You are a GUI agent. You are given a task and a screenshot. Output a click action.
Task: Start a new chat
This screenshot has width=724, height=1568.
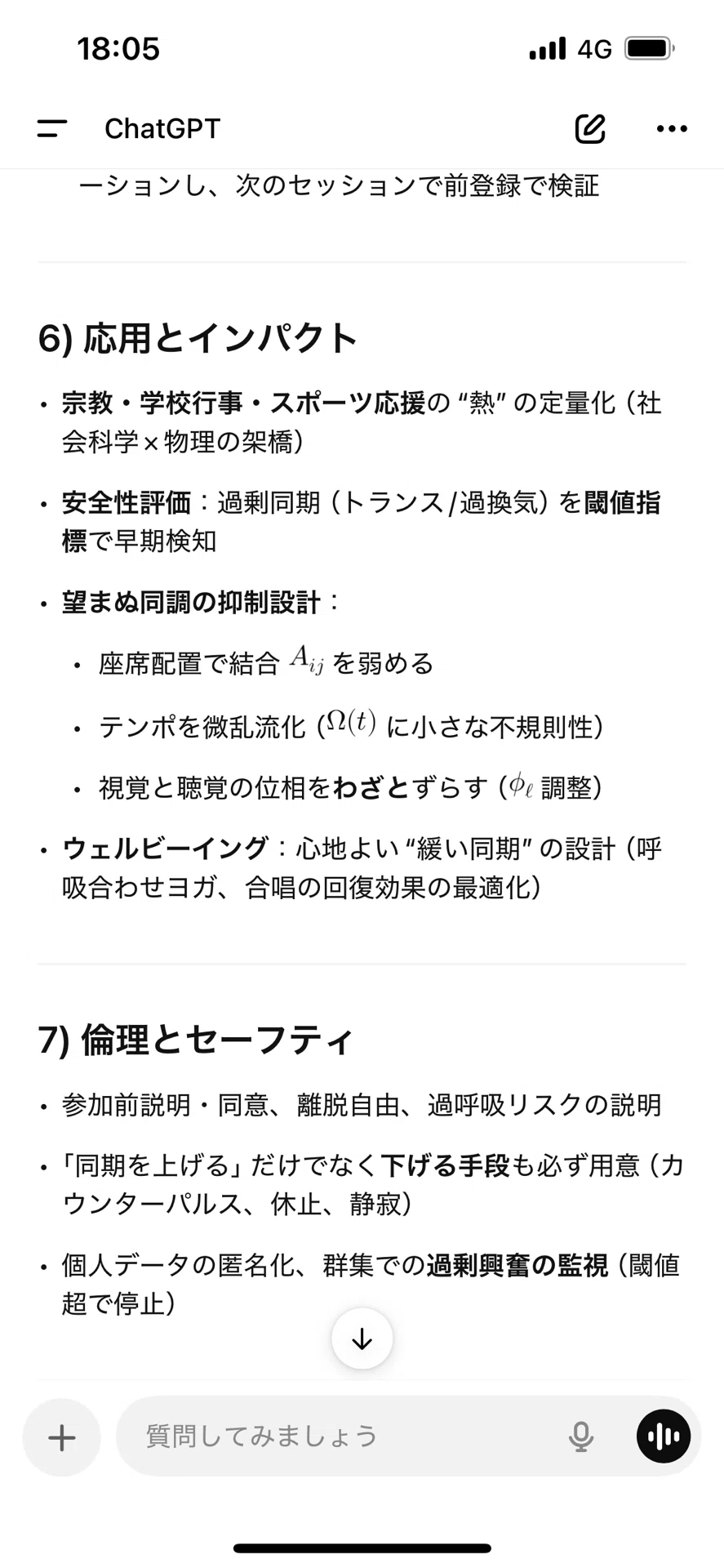[589, 128]
